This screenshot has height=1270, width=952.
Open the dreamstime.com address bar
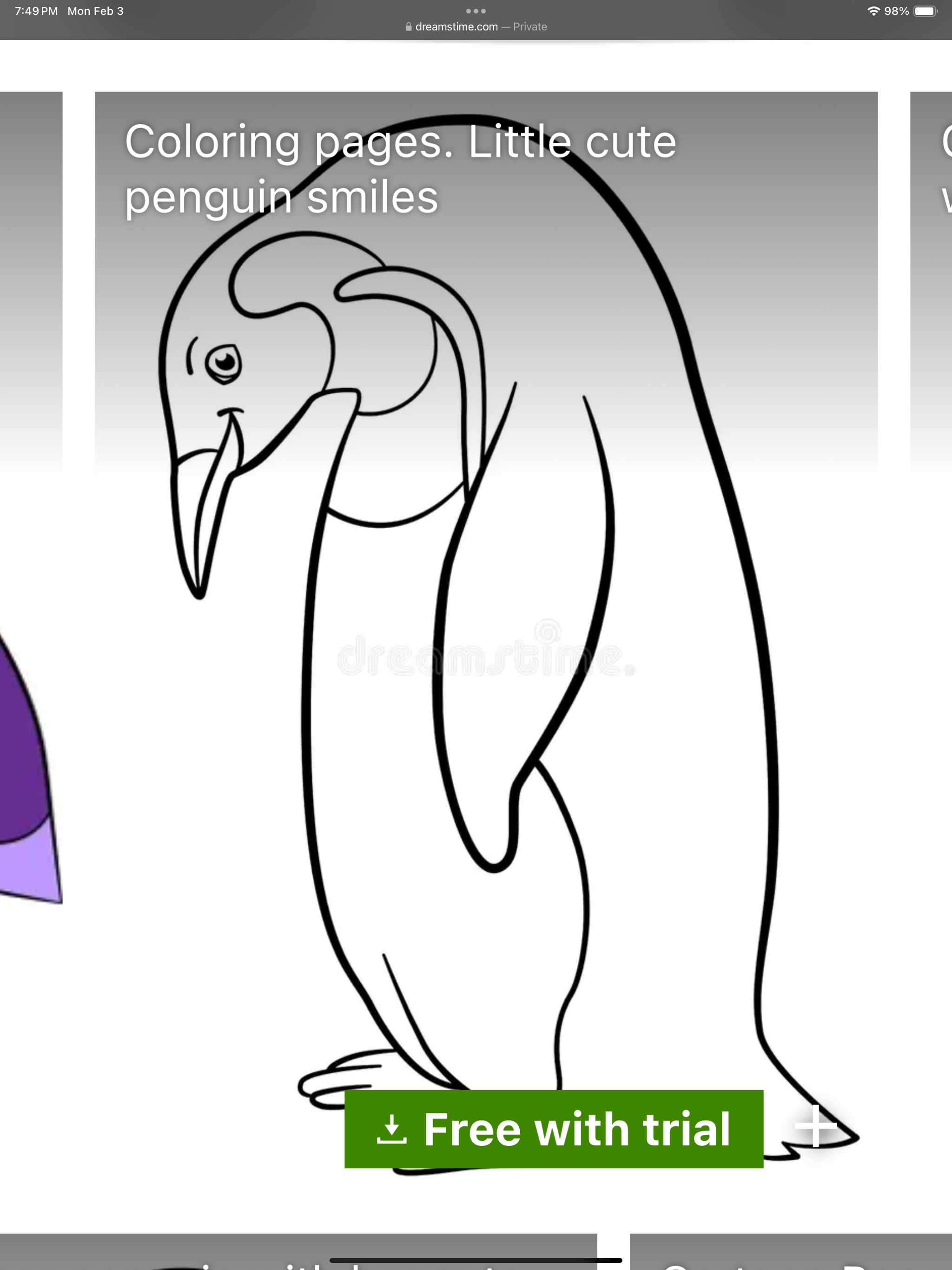coord(476,26)
